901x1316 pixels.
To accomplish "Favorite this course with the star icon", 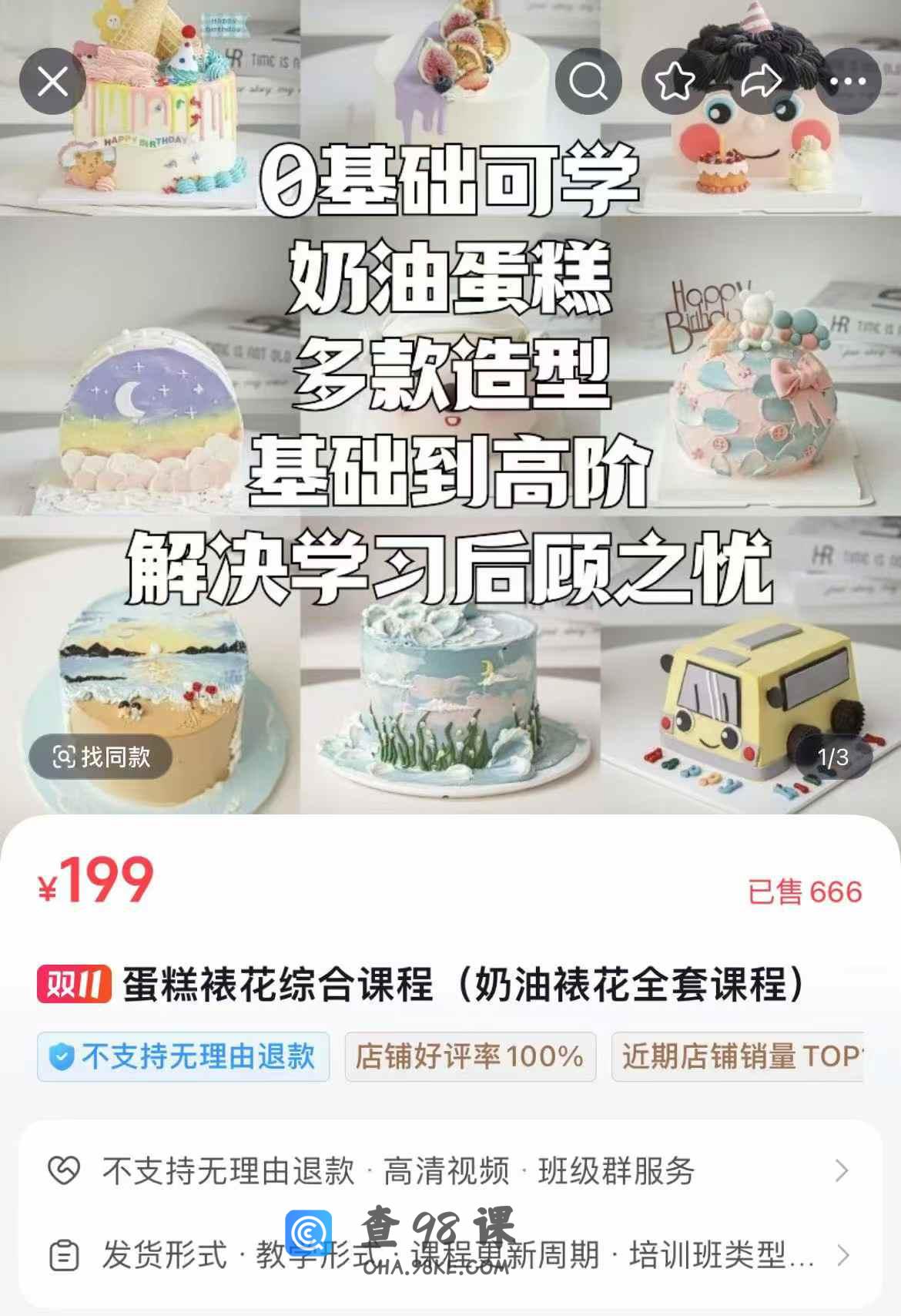I will 675,82.
